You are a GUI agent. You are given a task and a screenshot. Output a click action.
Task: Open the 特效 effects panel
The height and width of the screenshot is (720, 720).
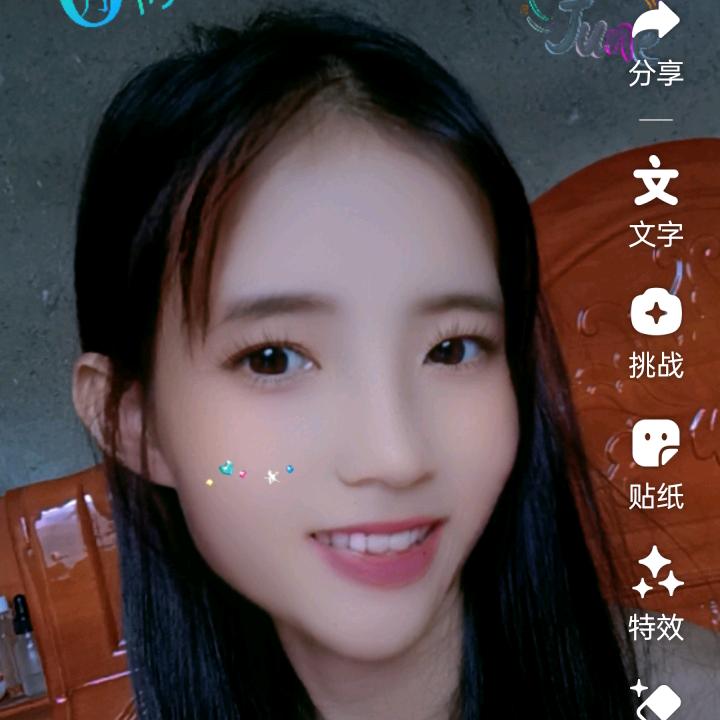[x=656, y=593]
